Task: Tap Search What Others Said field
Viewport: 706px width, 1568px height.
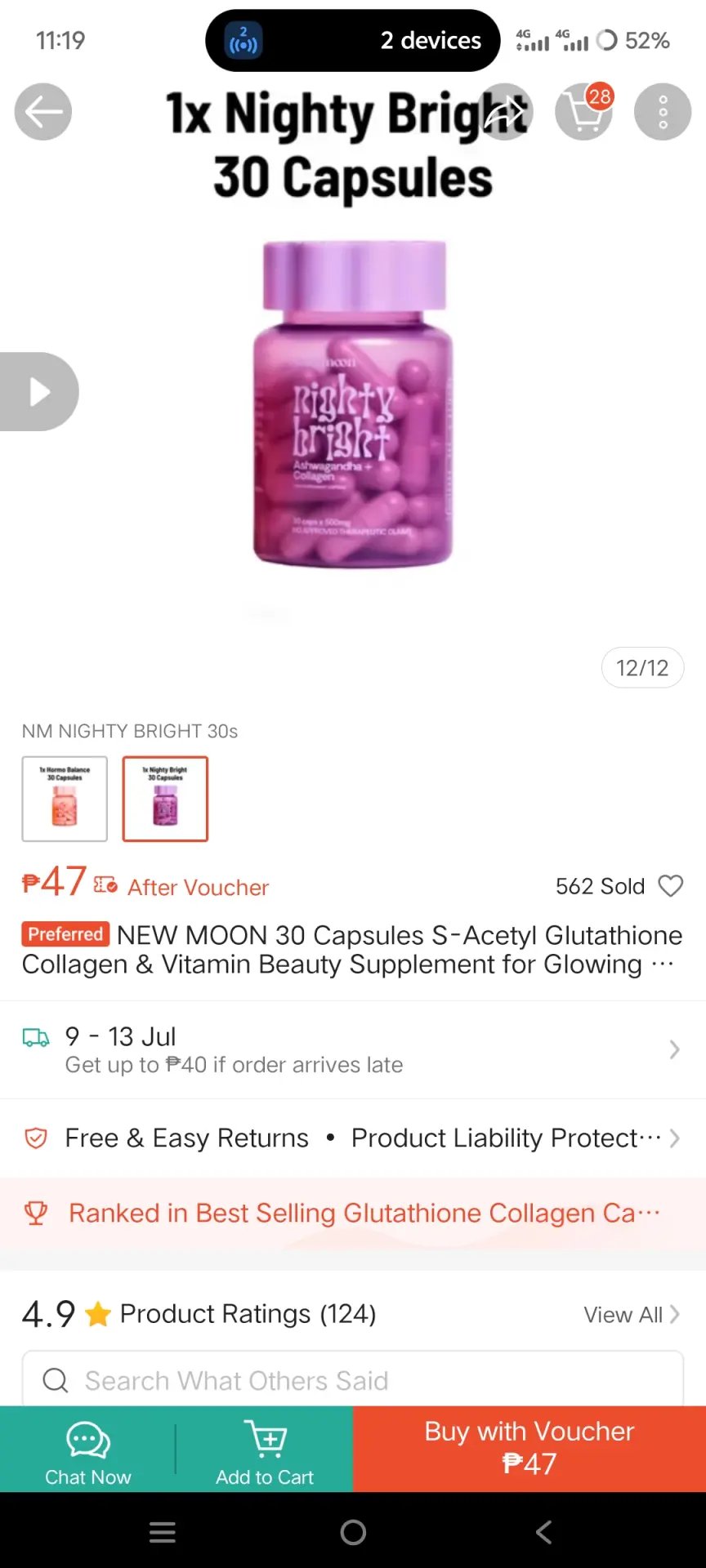Action: coord(353,1380)
